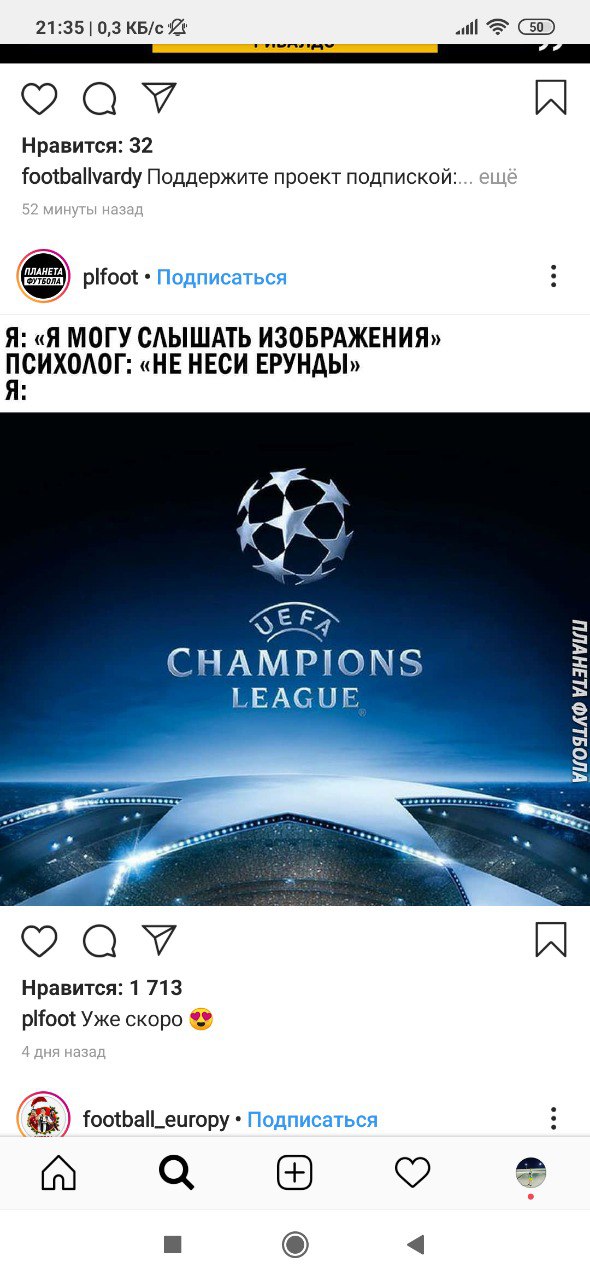Save the footballvardy post to bookmarks

(x=551, y=97)
